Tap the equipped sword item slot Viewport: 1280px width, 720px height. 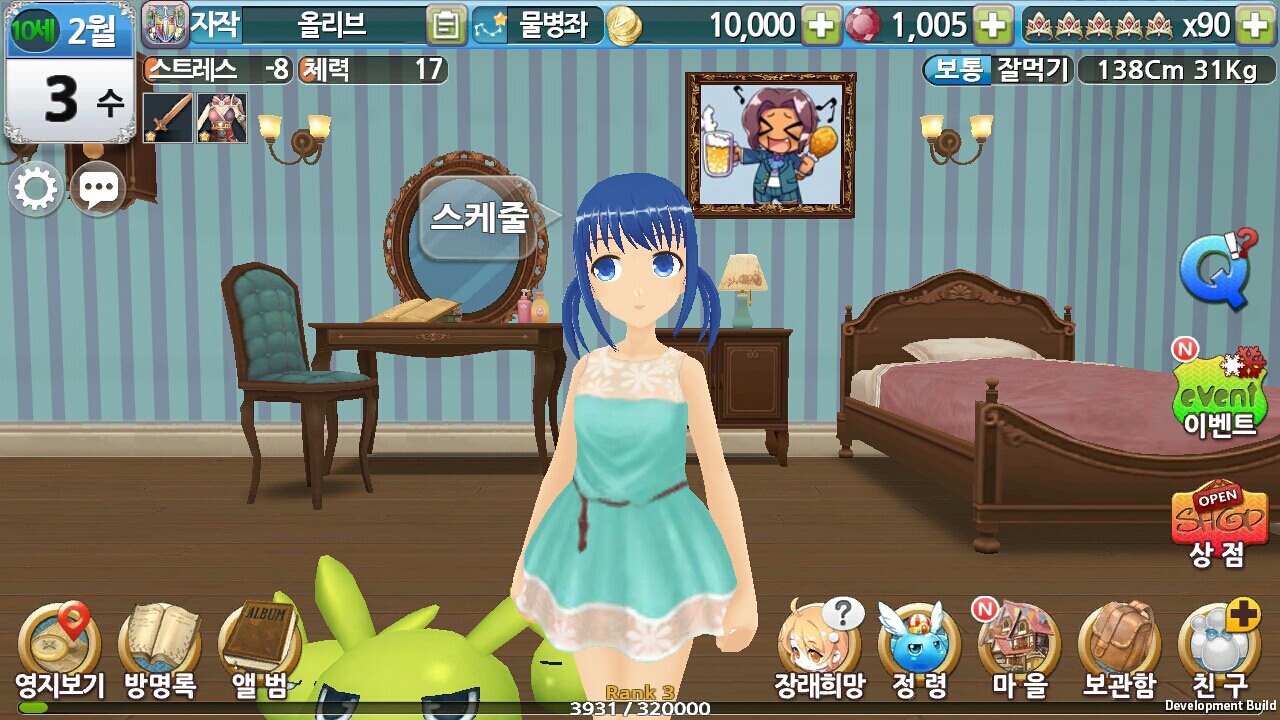click(x=167, y=118)
